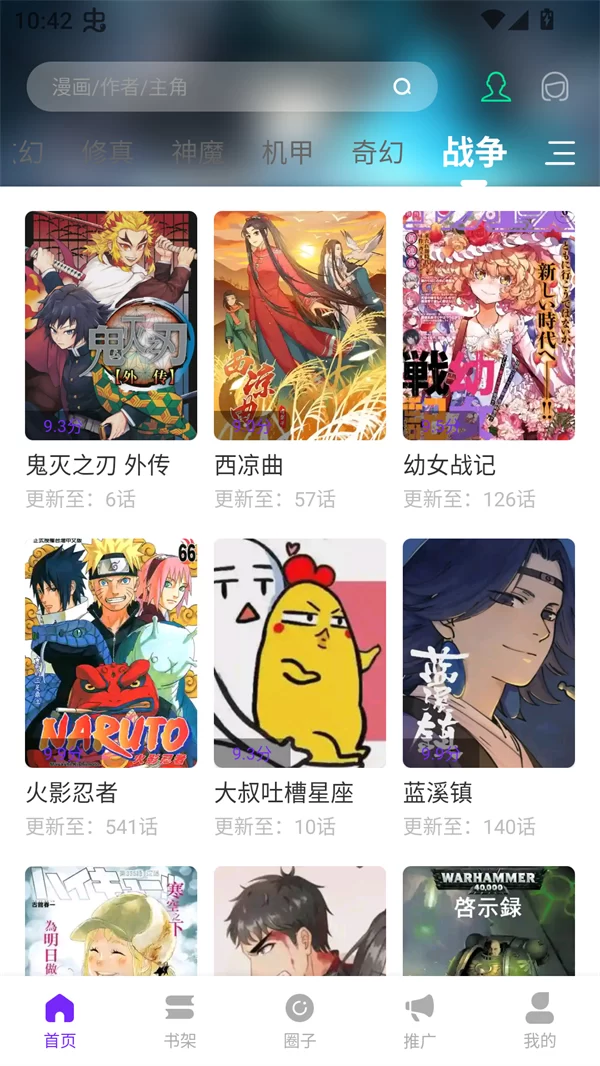Switch to the 神魔 category tab
The height and width of the screenshot is (1066, 600).
197,152
